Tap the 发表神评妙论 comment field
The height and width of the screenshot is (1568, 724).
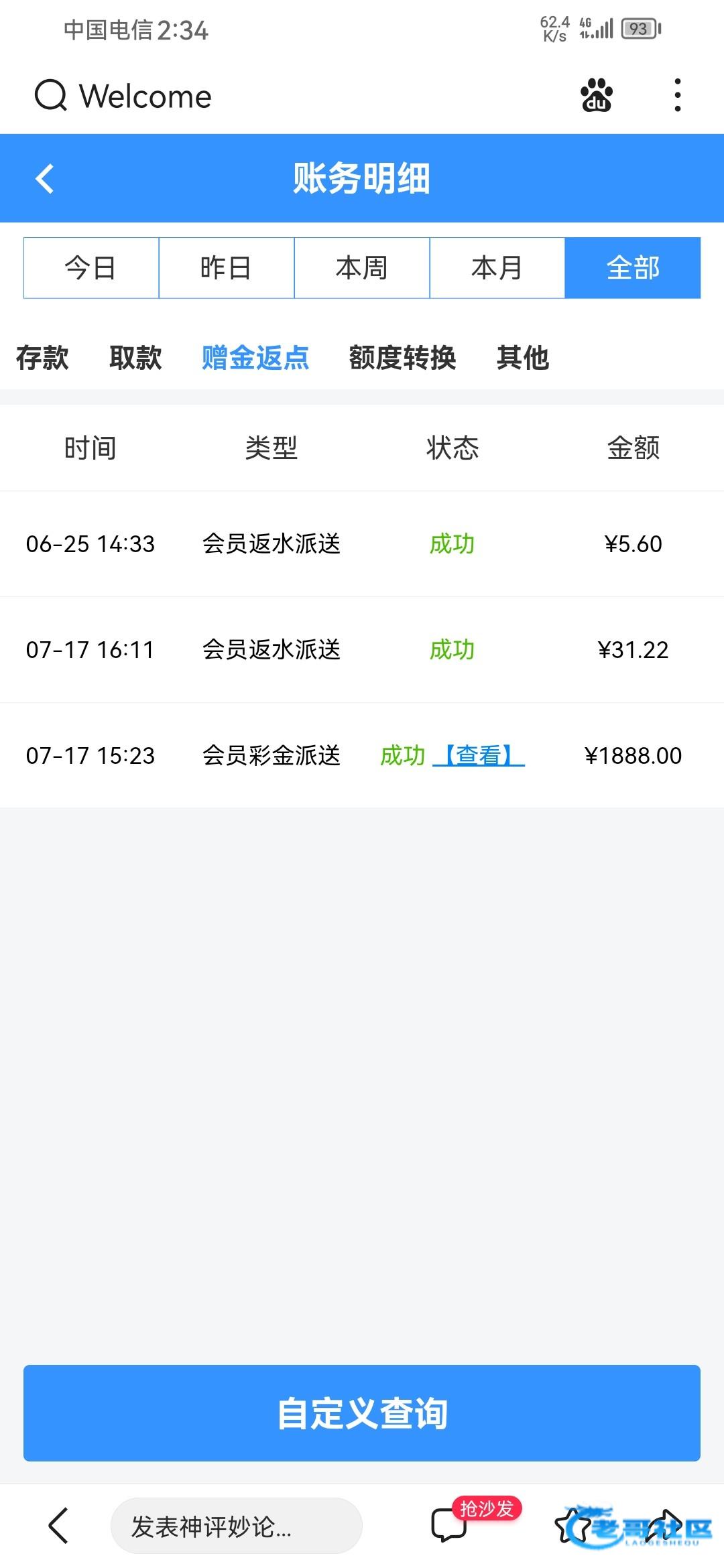coord(236,1526)
